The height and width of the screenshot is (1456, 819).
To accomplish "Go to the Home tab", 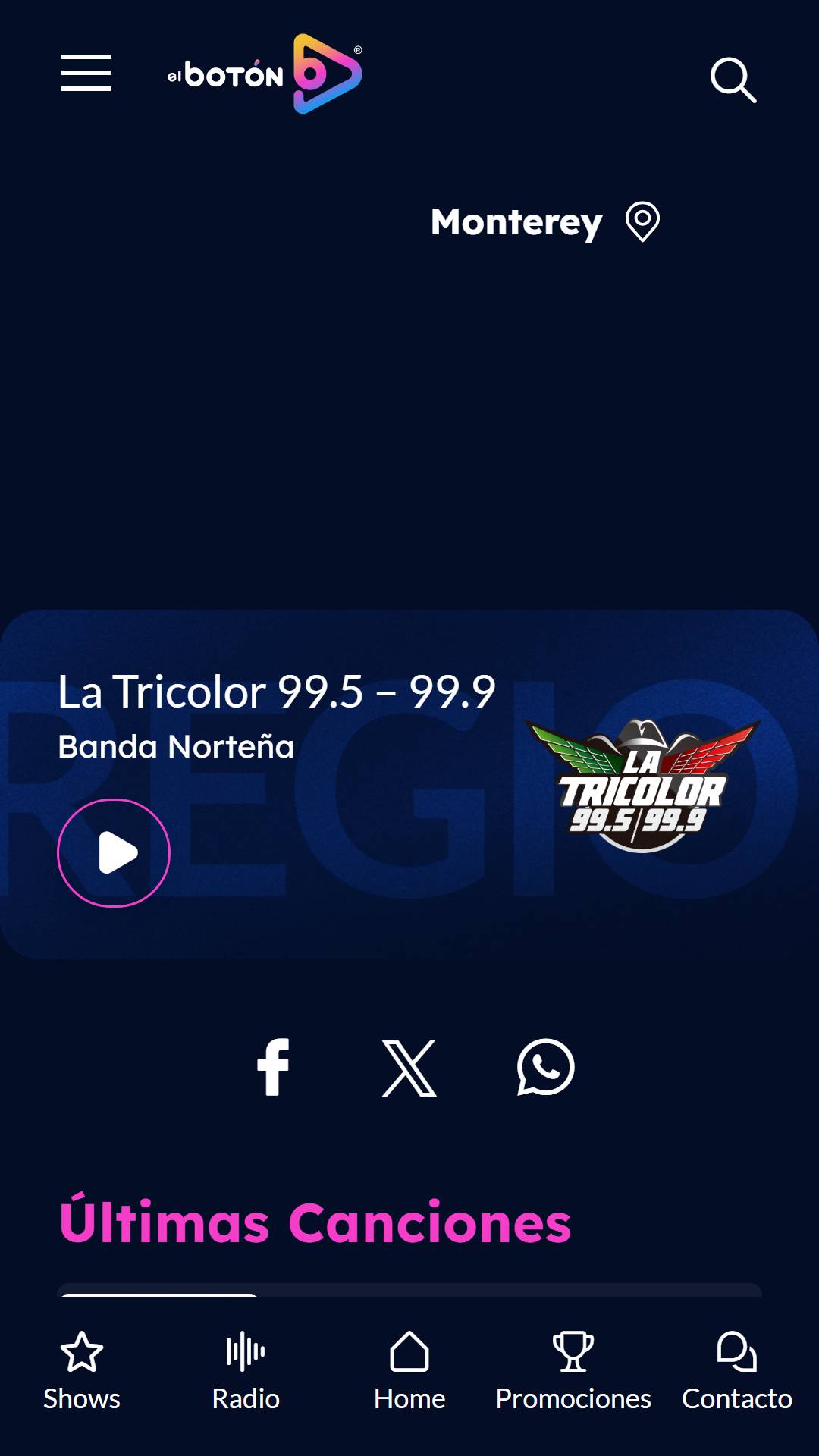I will [409, 1371].
